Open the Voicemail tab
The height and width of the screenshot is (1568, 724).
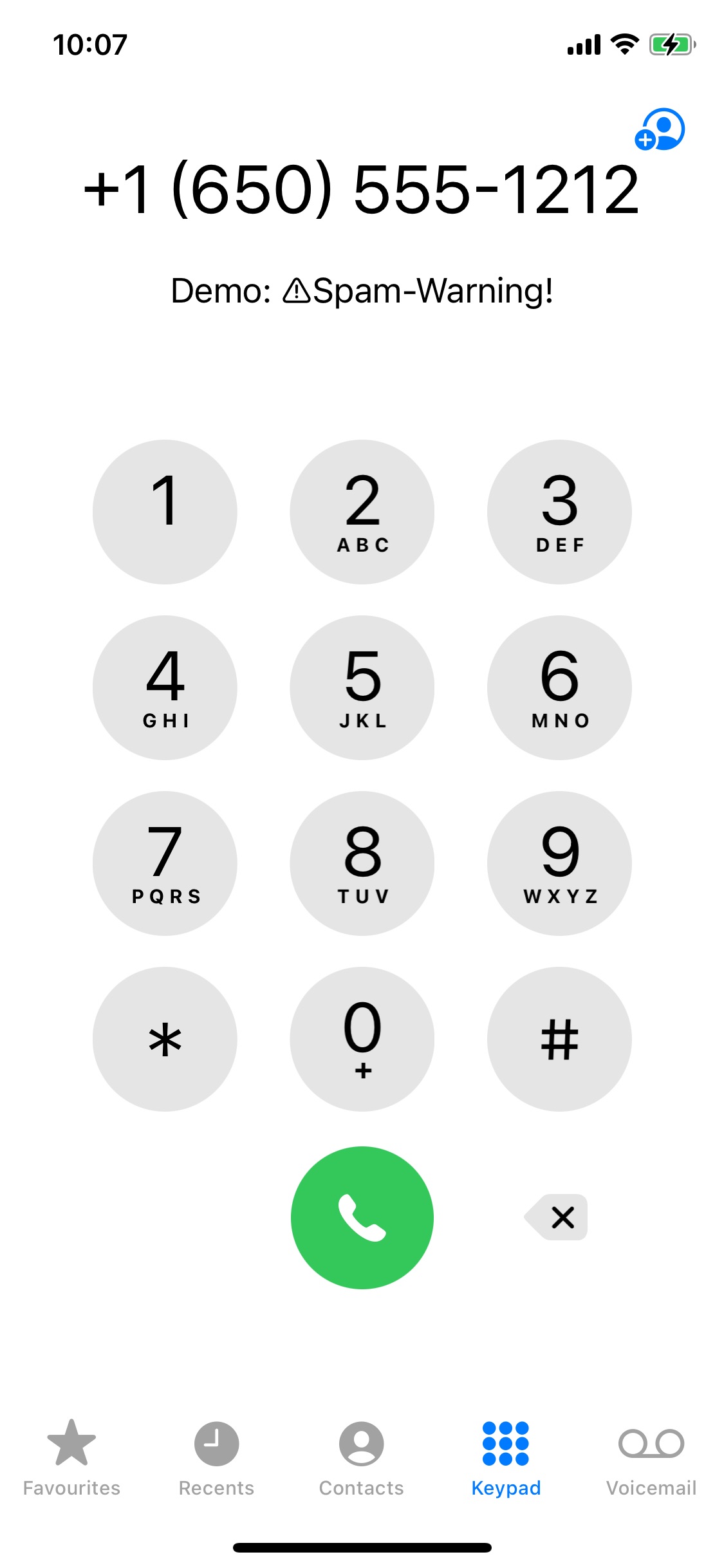(x=651, y=1459)
